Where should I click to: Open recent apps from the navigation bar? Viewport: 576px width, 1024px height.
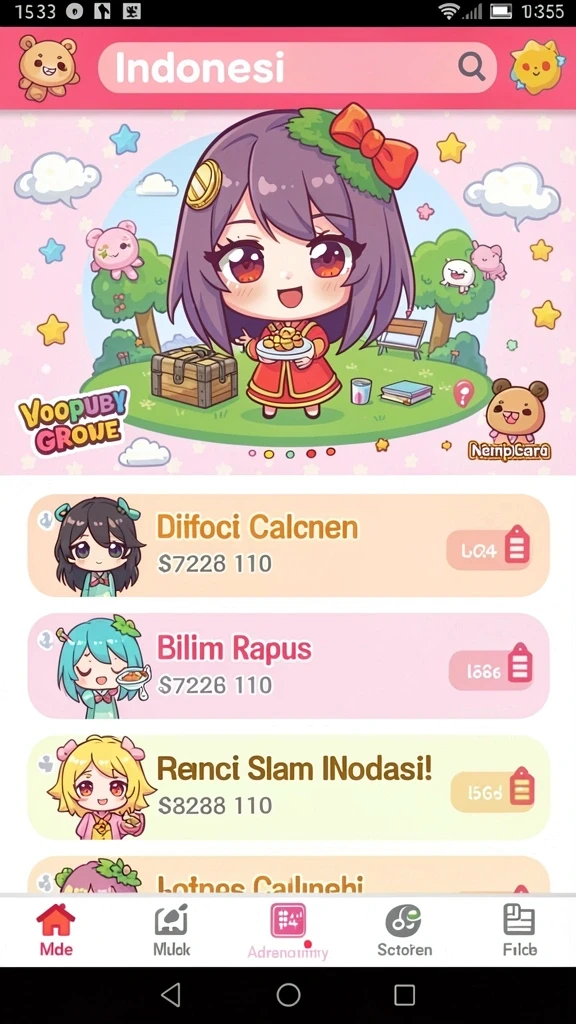pyautogui.click(x=404, y=995)
